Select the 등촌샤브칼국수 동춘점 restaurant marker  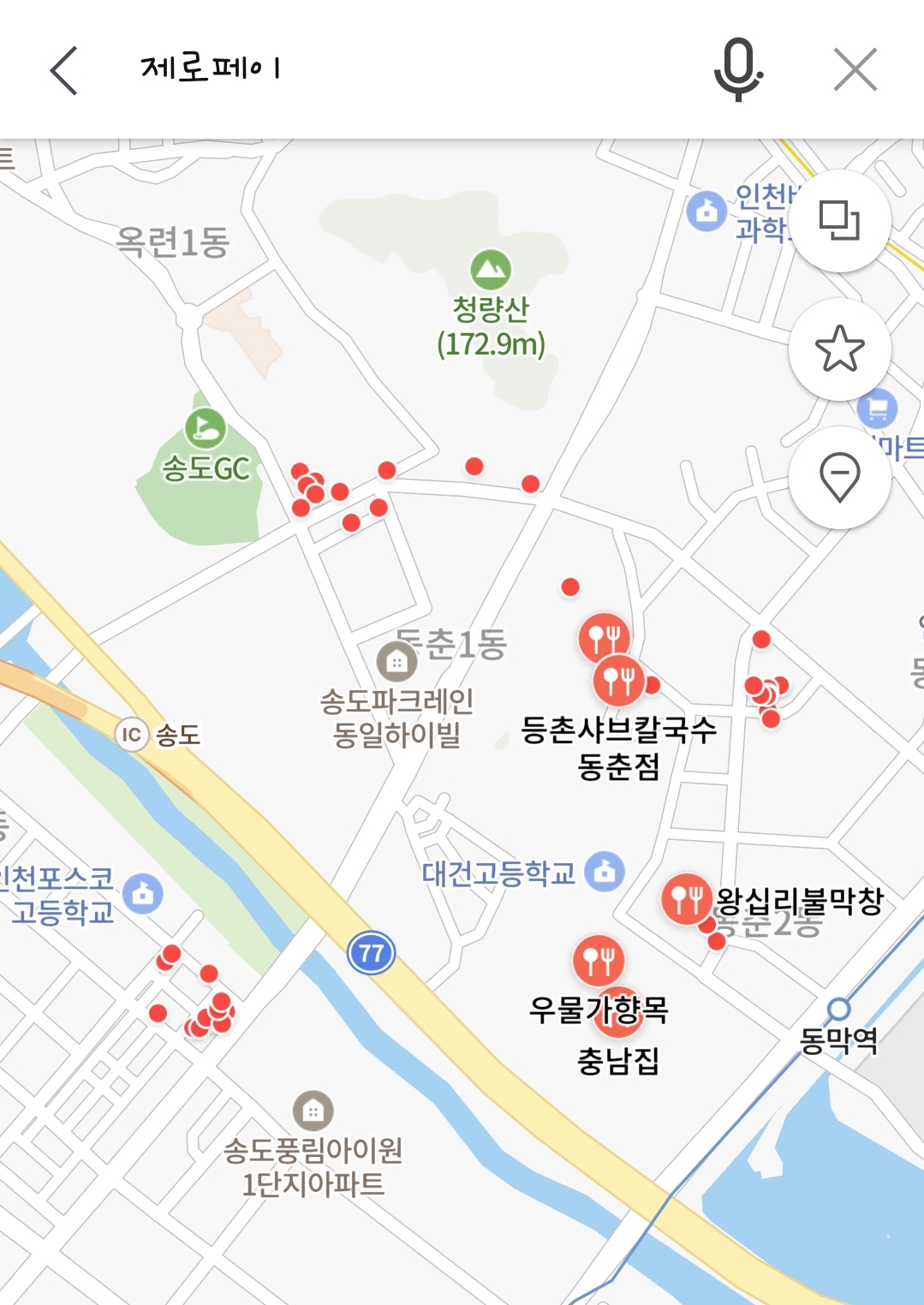[x=620, y=681]
